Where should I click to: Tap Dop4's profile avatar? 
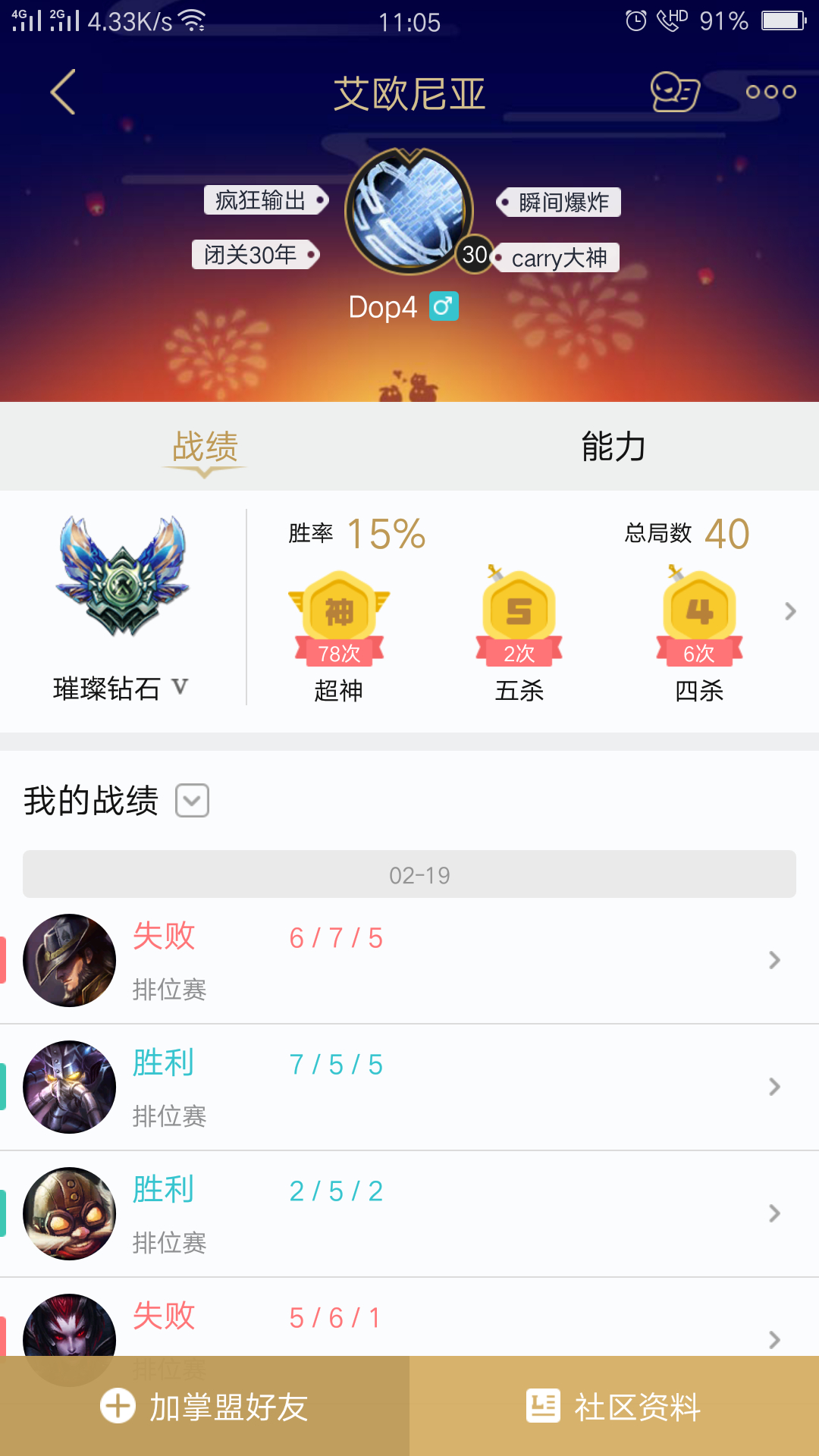pyautogui.click(x=409, y=211)
